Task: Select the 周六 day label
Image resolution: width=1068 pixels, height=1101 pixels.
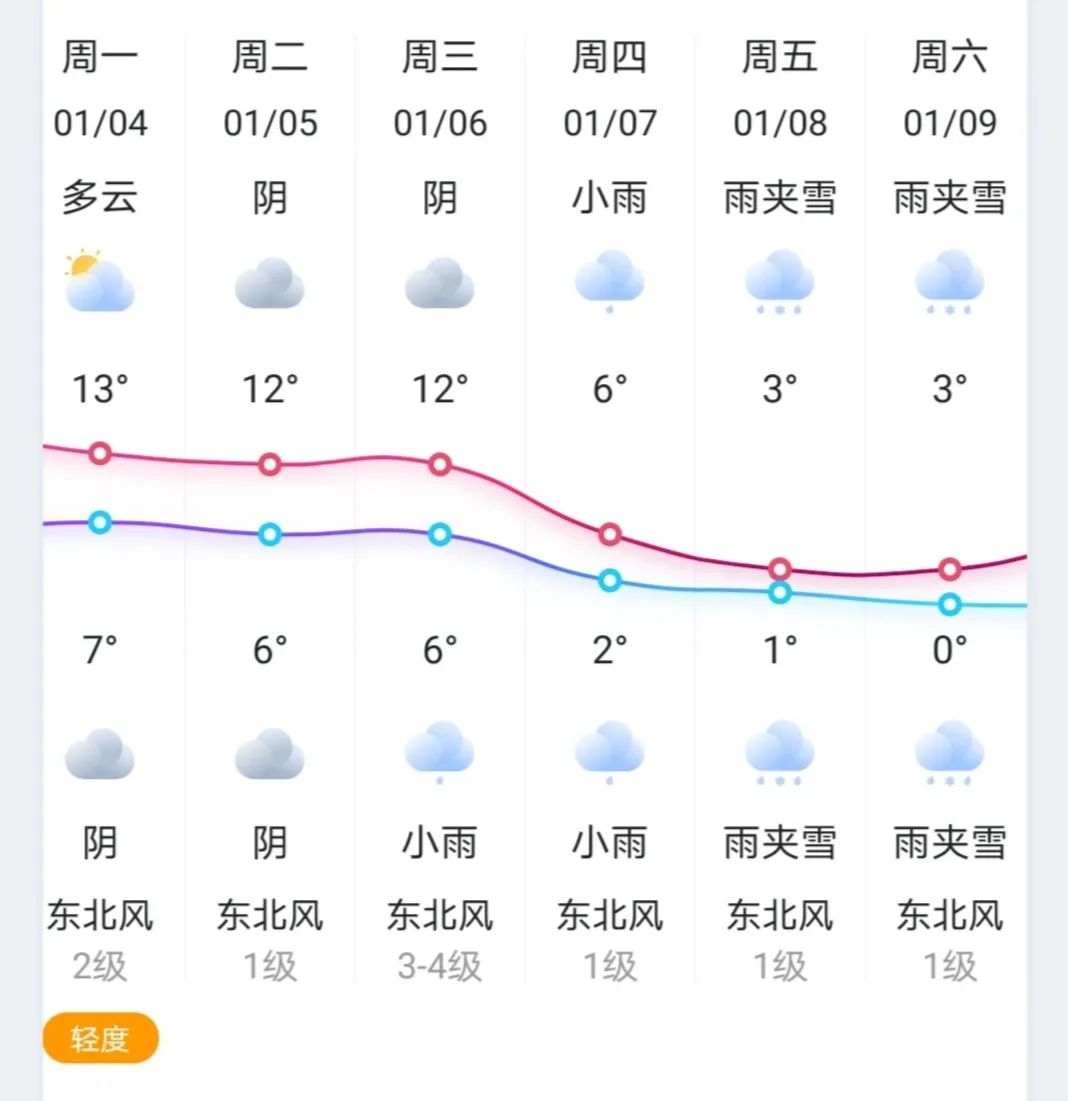Action: (x=949, y=58)
